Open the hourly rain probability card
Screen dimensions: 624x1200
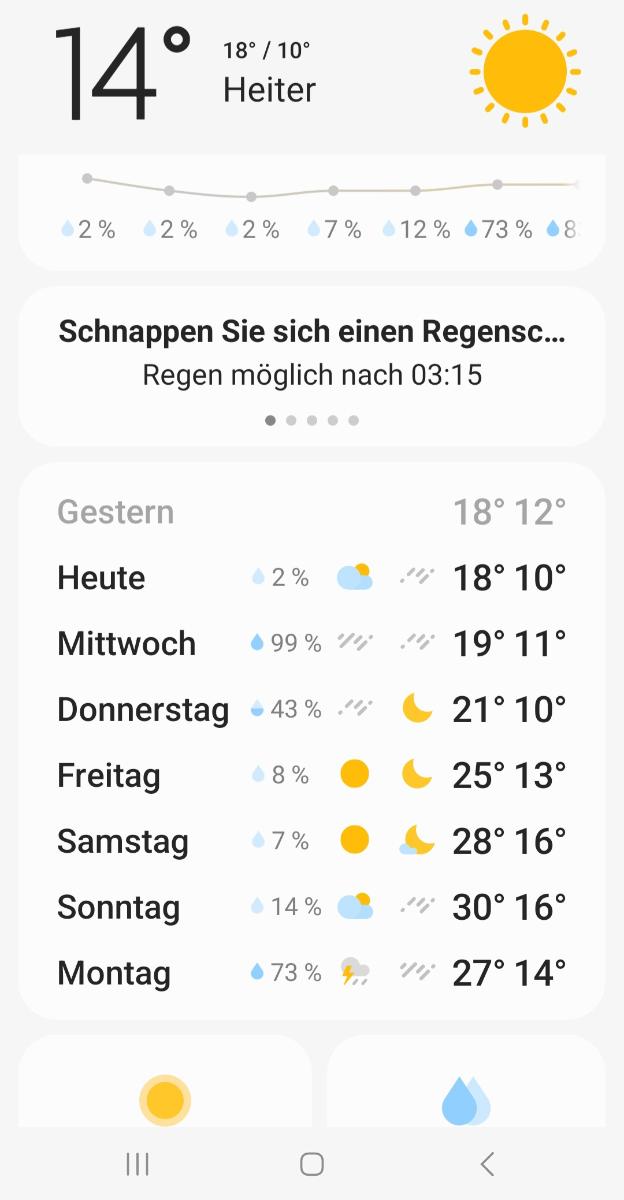pyautogui.click(x=311, y=212)
